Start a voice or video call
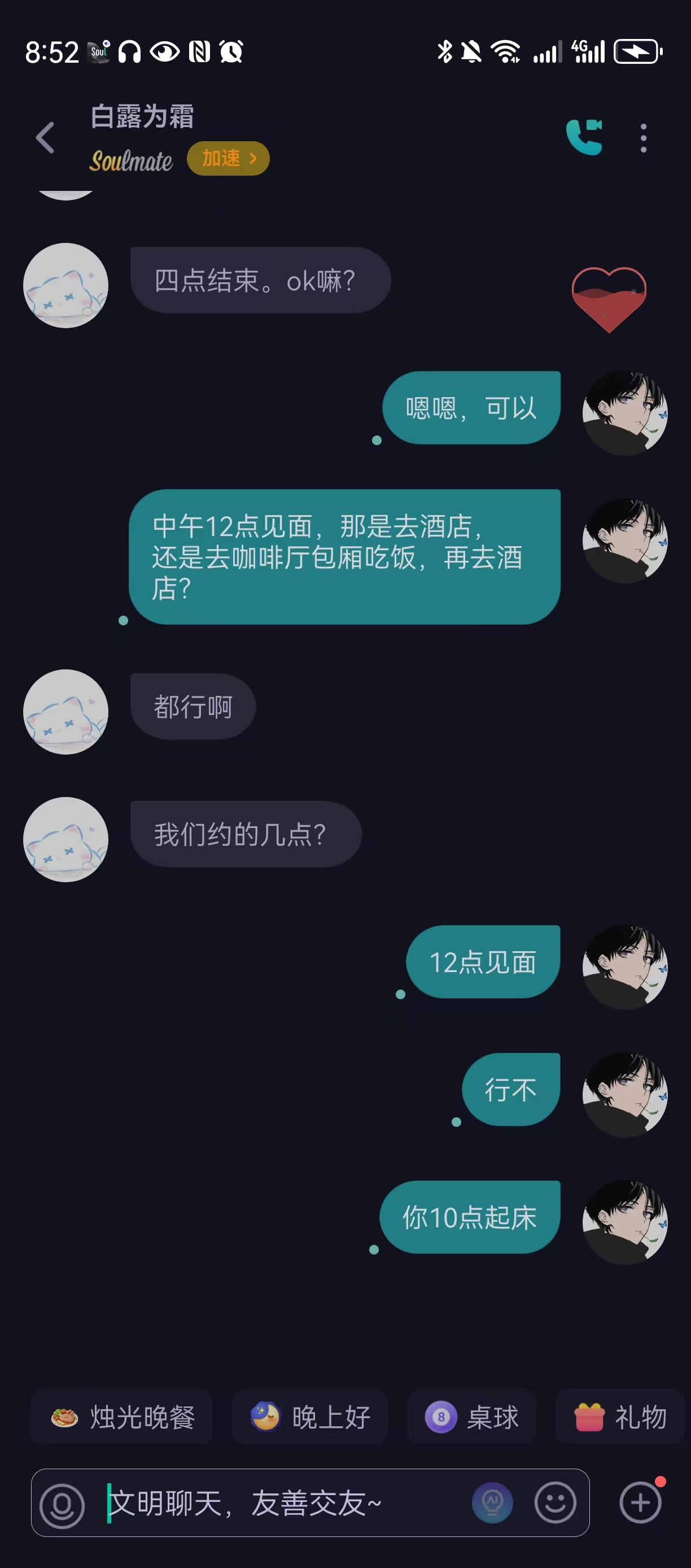 point(584,138)
